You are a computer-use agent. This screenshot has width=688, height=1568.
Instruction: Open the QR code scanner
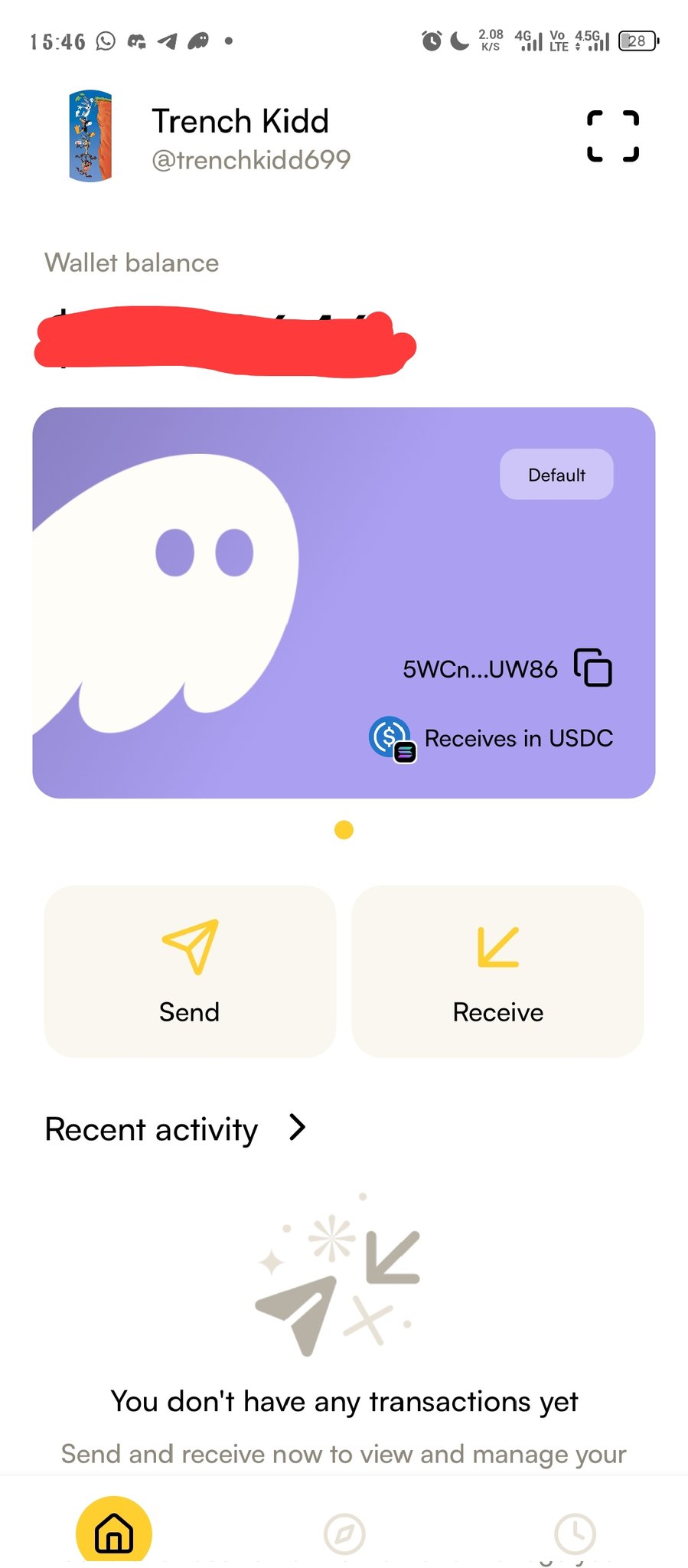612,136
